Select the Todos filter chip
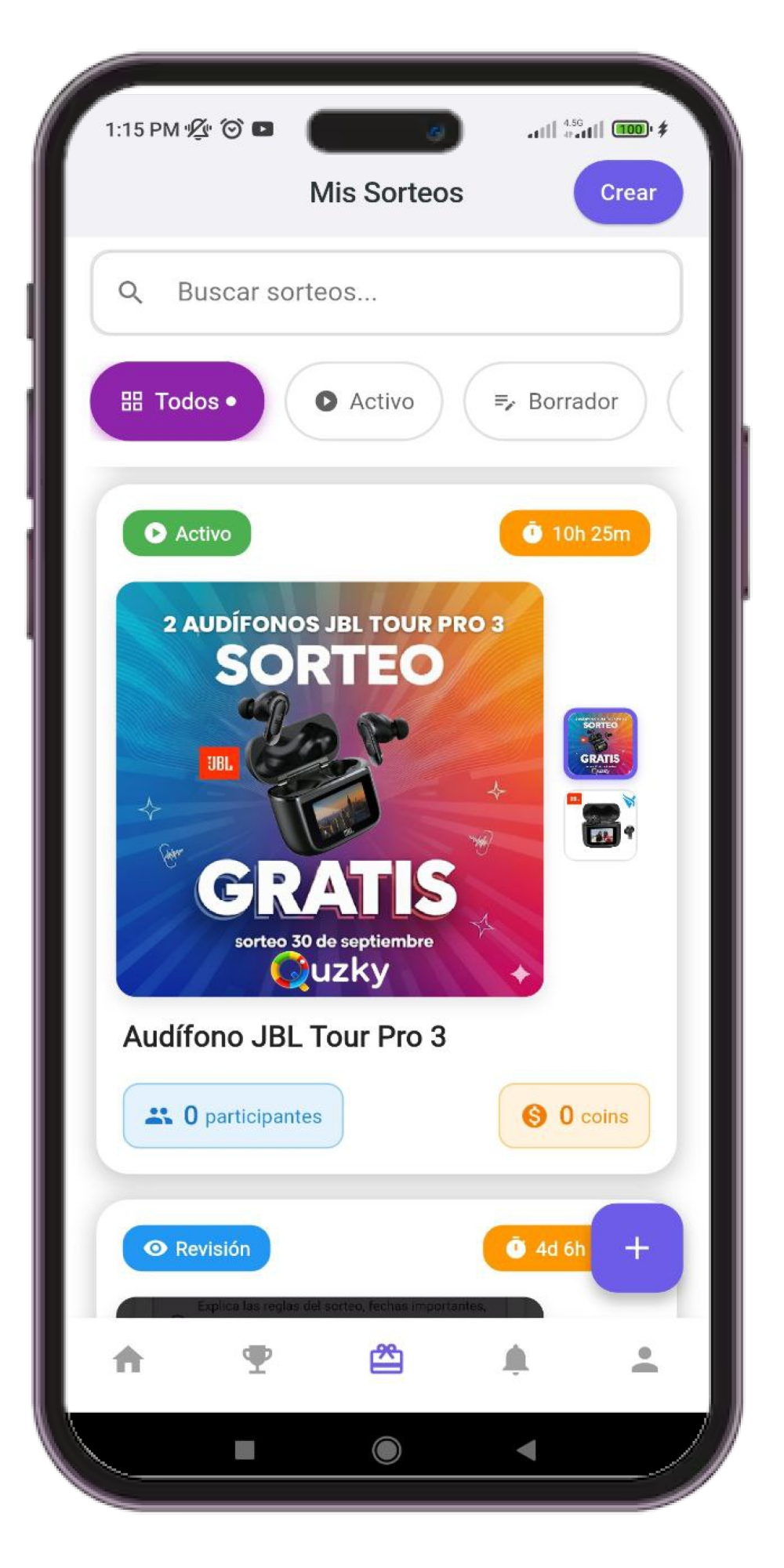 tap(176, 401)
